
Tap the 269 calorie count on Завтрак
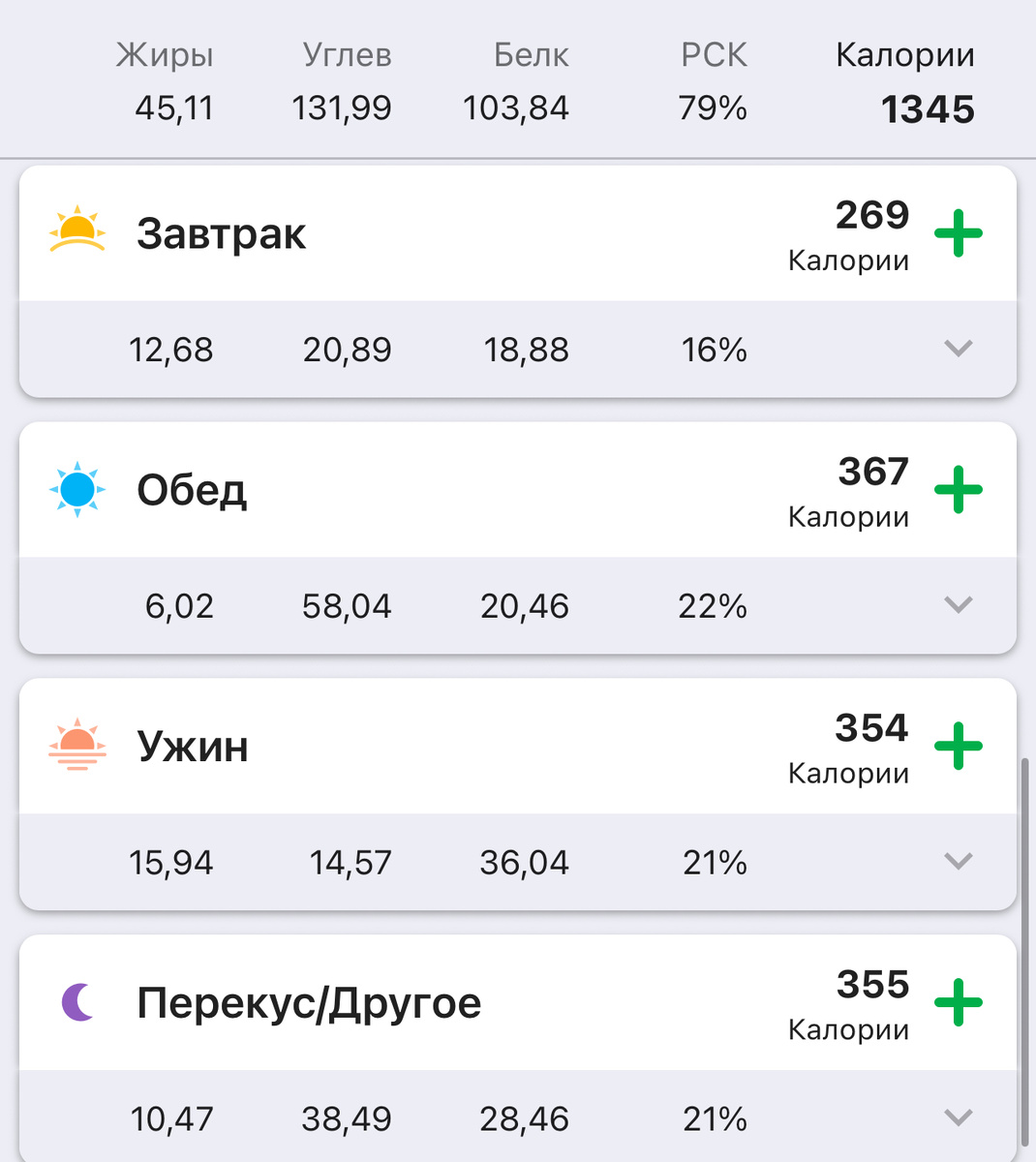point(872,215)
